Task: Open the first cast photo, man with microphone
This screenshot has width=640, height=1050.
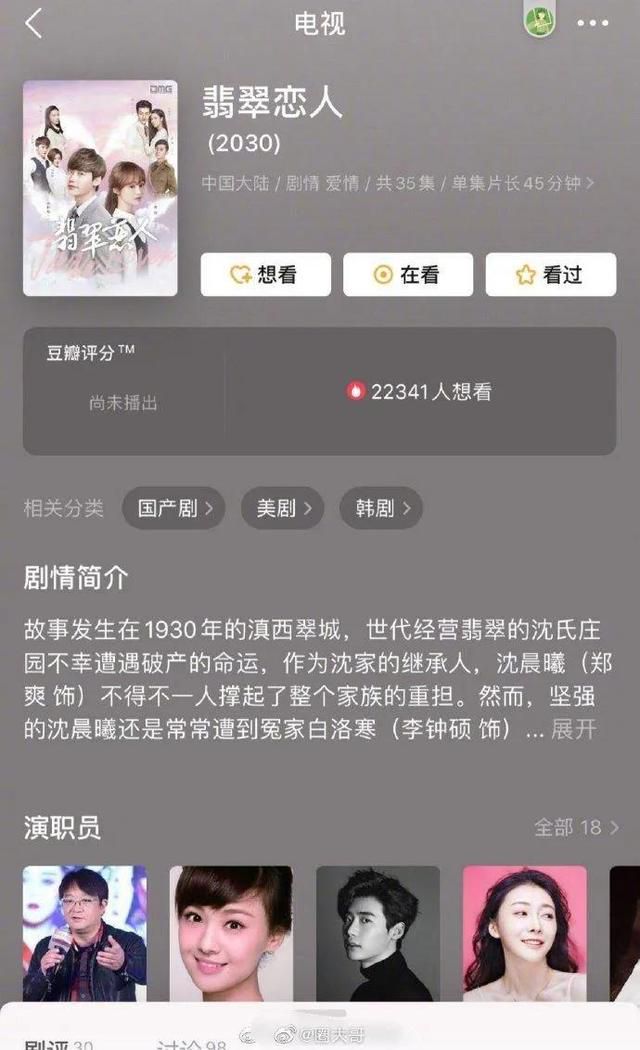Action: pyautogui.click(x=84, y=933)
